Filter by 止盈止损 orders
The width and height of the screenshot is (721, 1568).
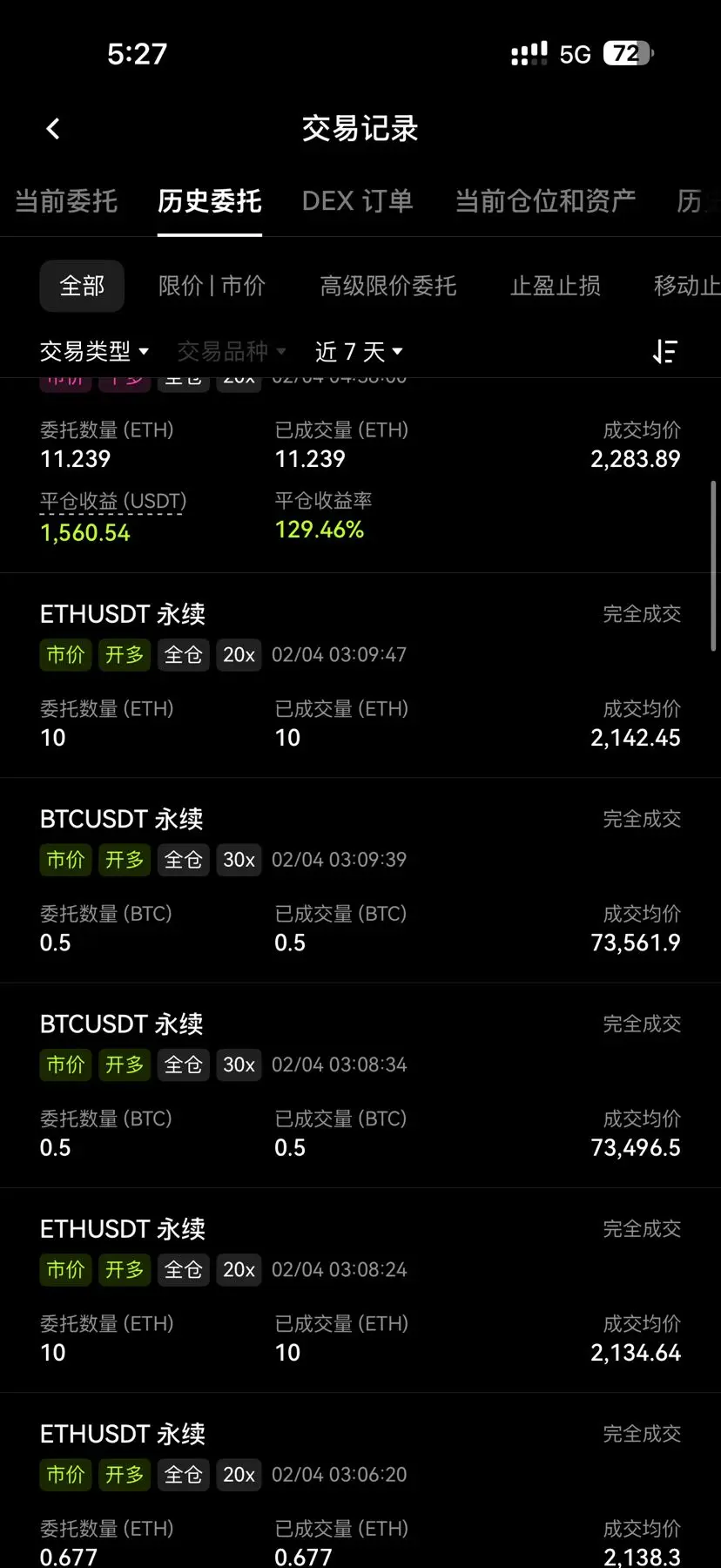tap(556, 286)
